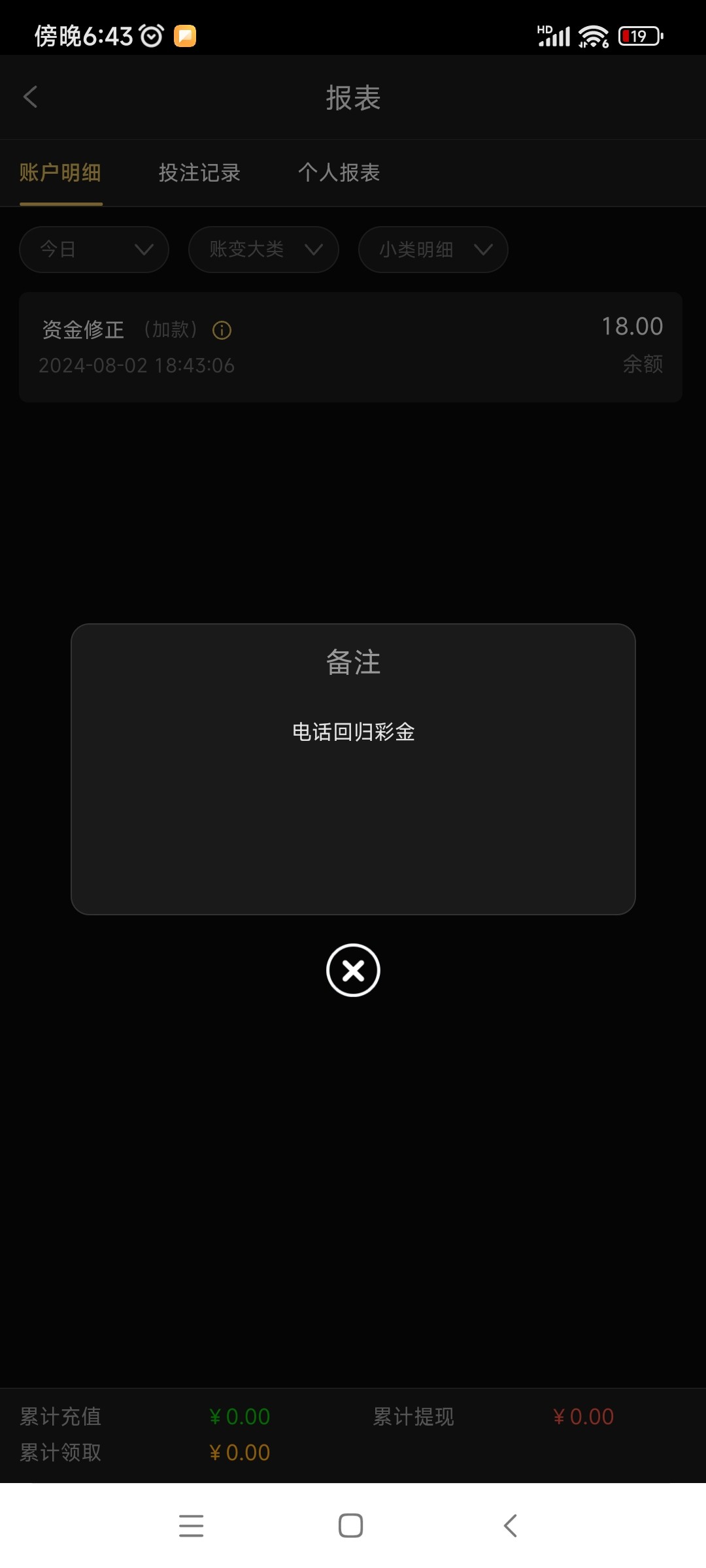Close the 备注 dialog with X button

click(353, 970)
